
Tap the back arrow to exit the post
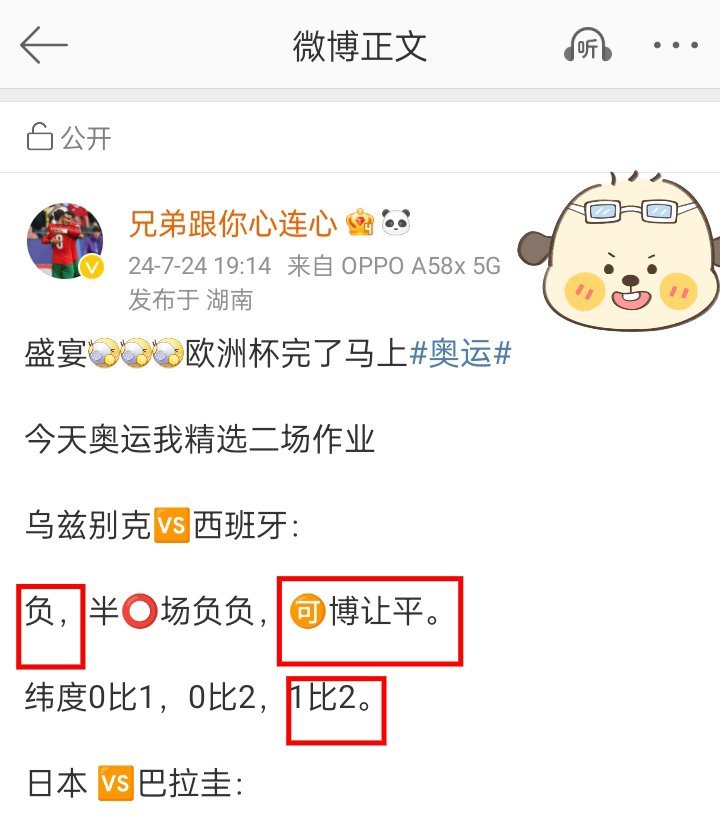[x=42, y=45]
